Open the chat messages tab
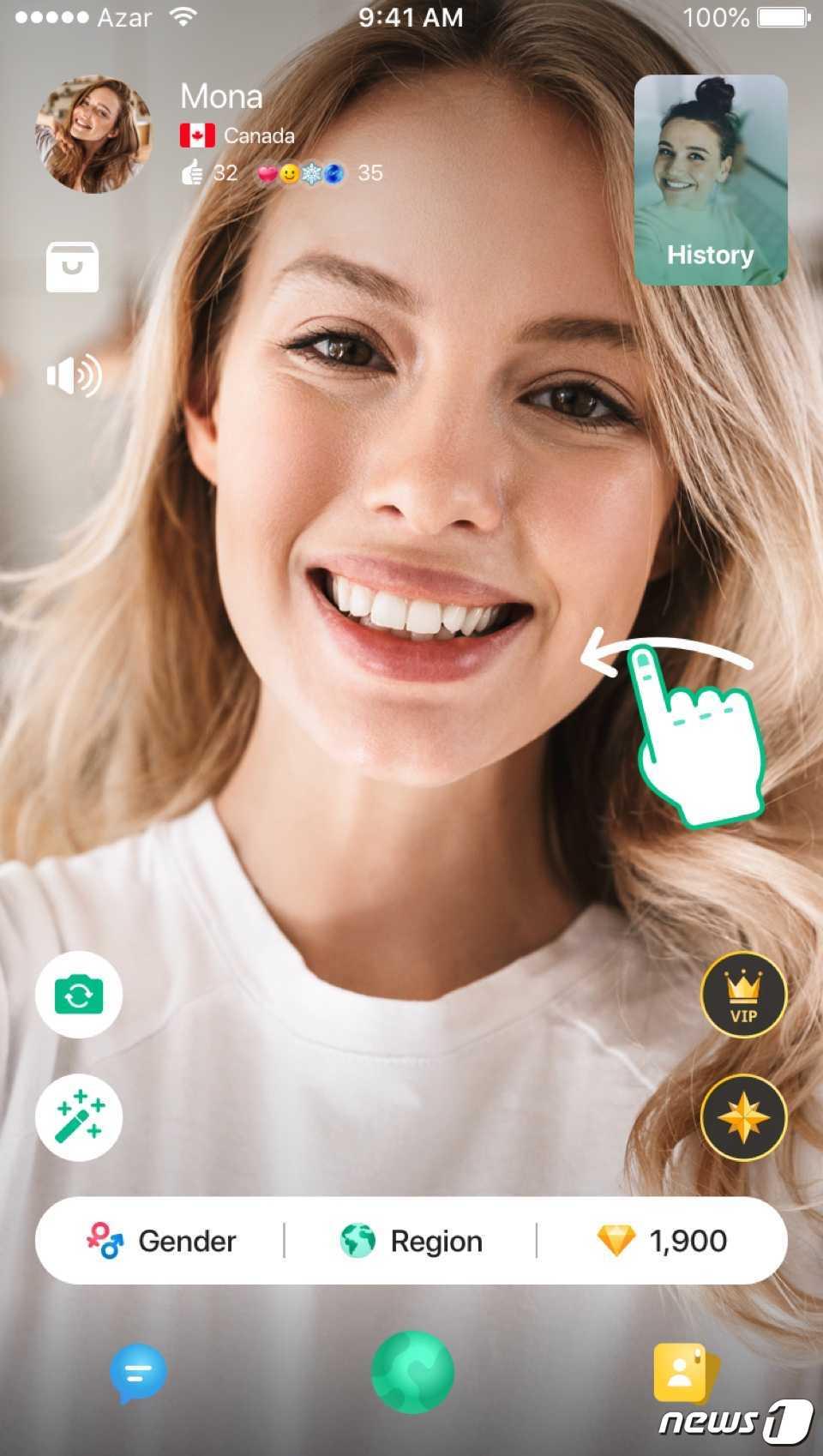 [138, 1372]
